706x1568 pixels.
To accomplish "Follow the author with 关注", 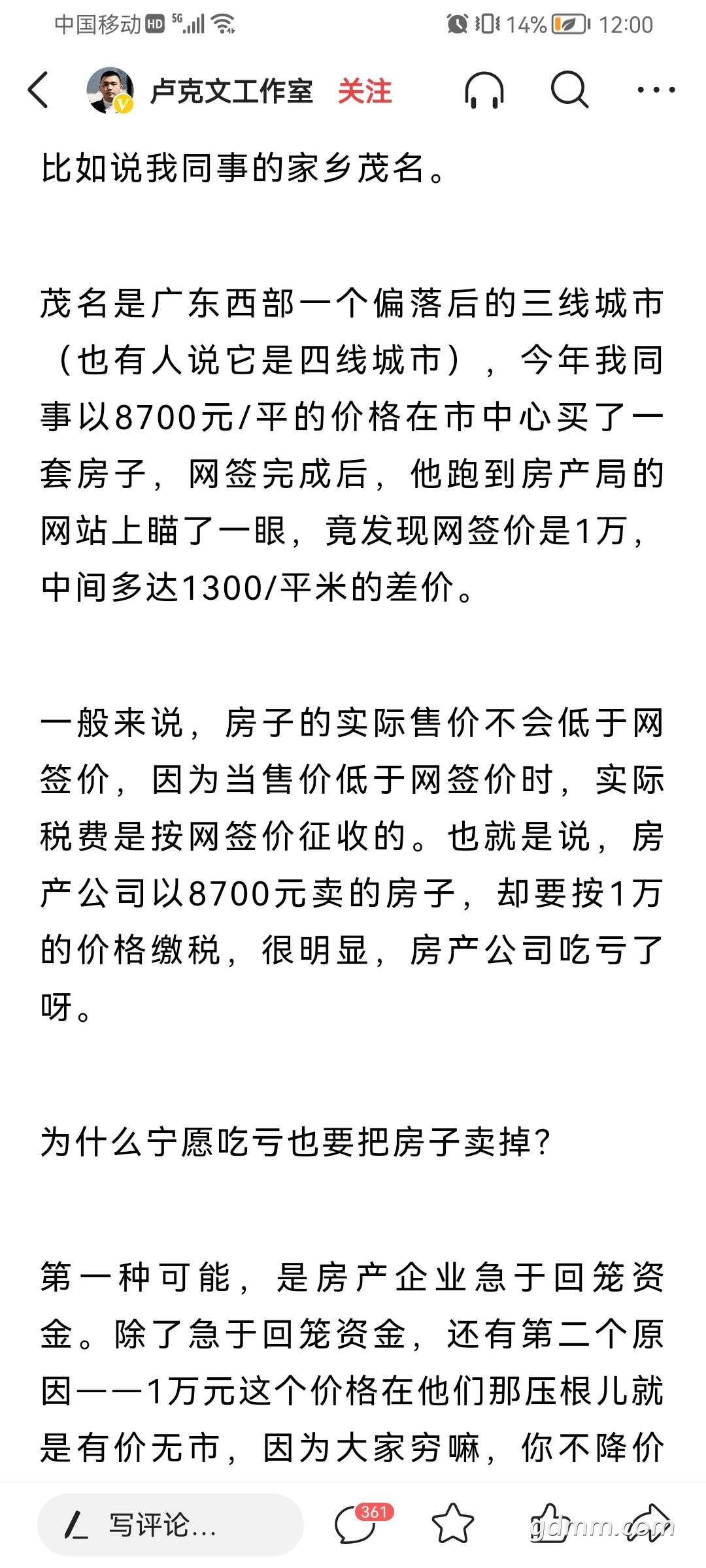I will point(365,91).
